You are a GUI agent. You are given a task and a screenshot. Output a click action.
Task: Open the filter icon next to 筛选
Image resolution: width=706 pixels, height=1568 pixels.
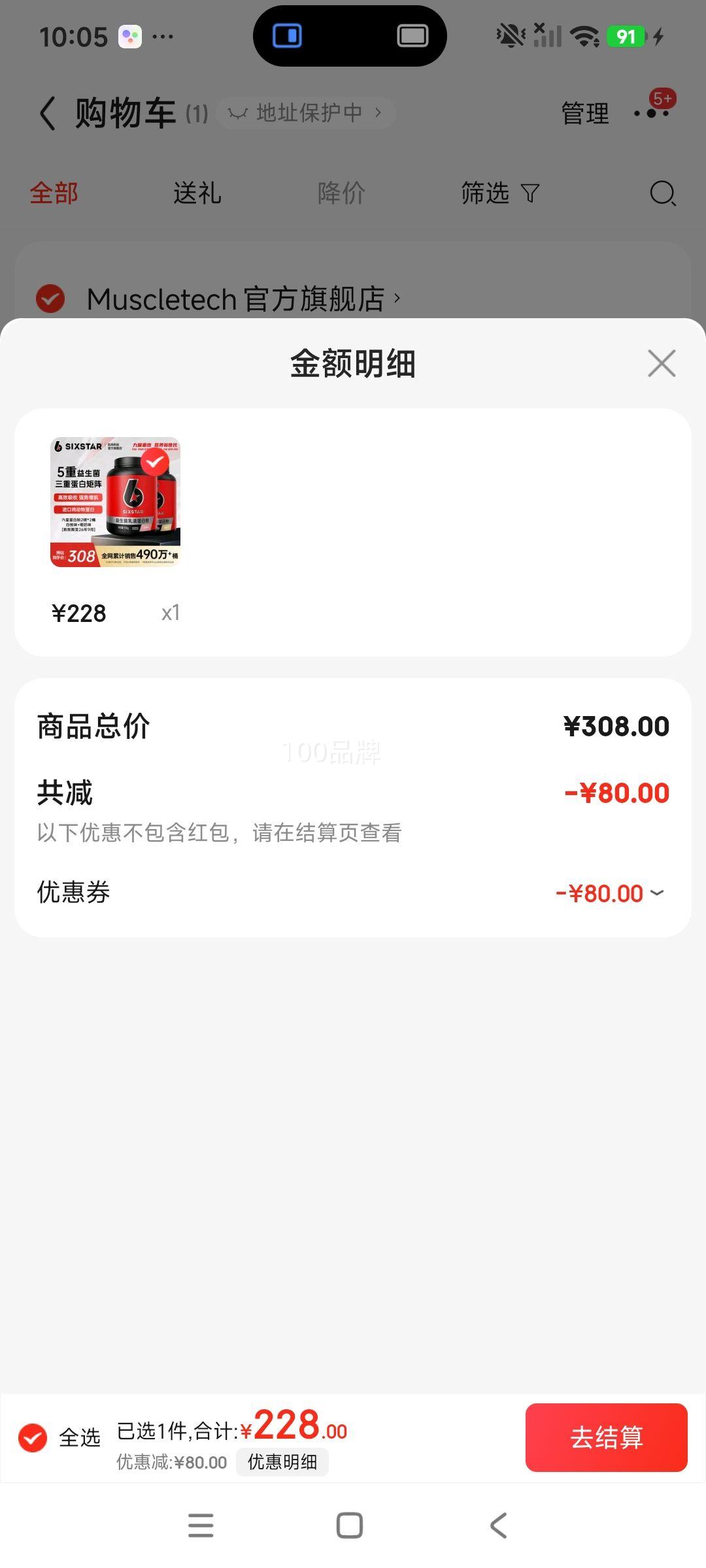529,193
